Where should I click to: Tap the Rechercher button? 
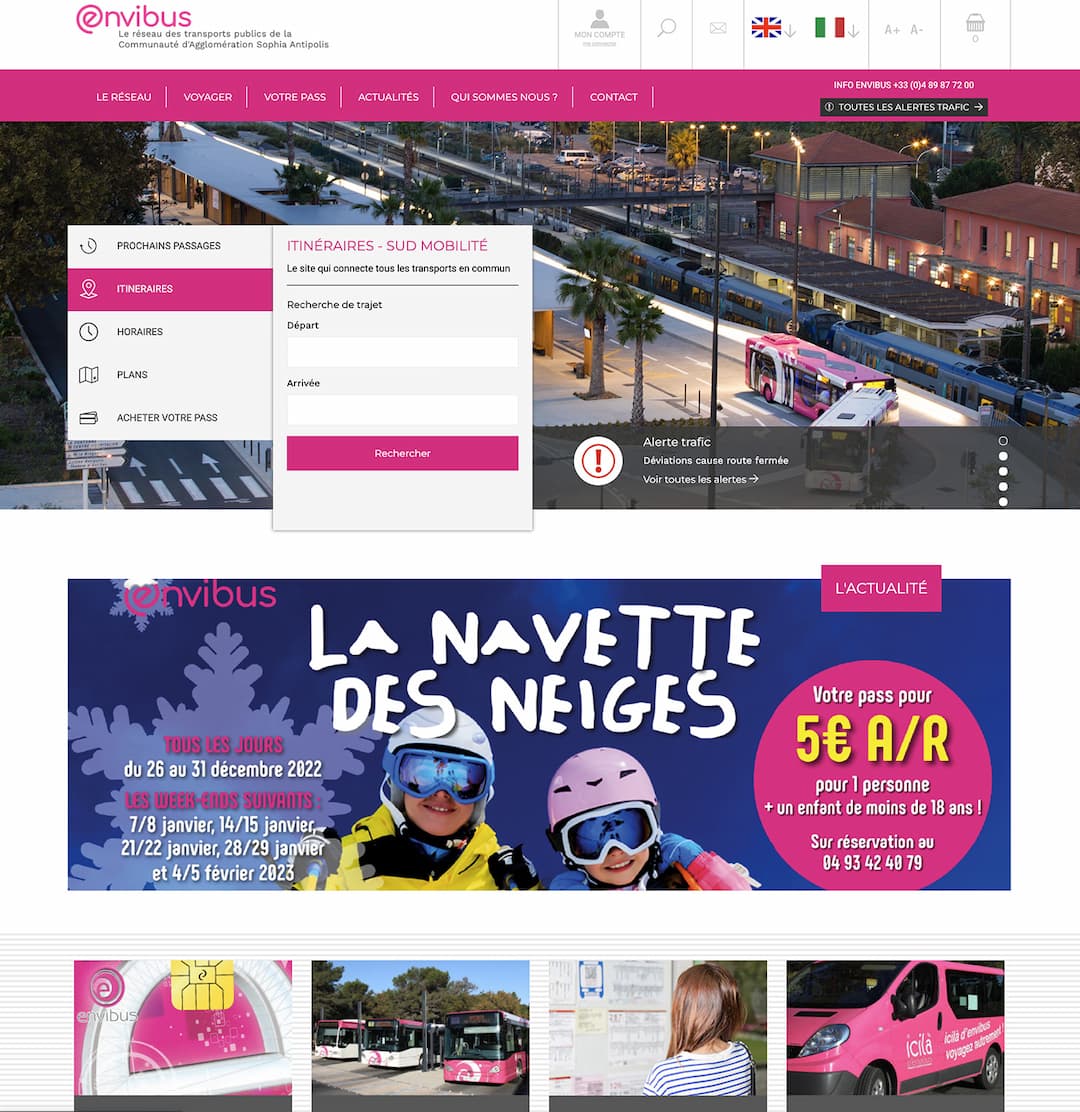402,453
